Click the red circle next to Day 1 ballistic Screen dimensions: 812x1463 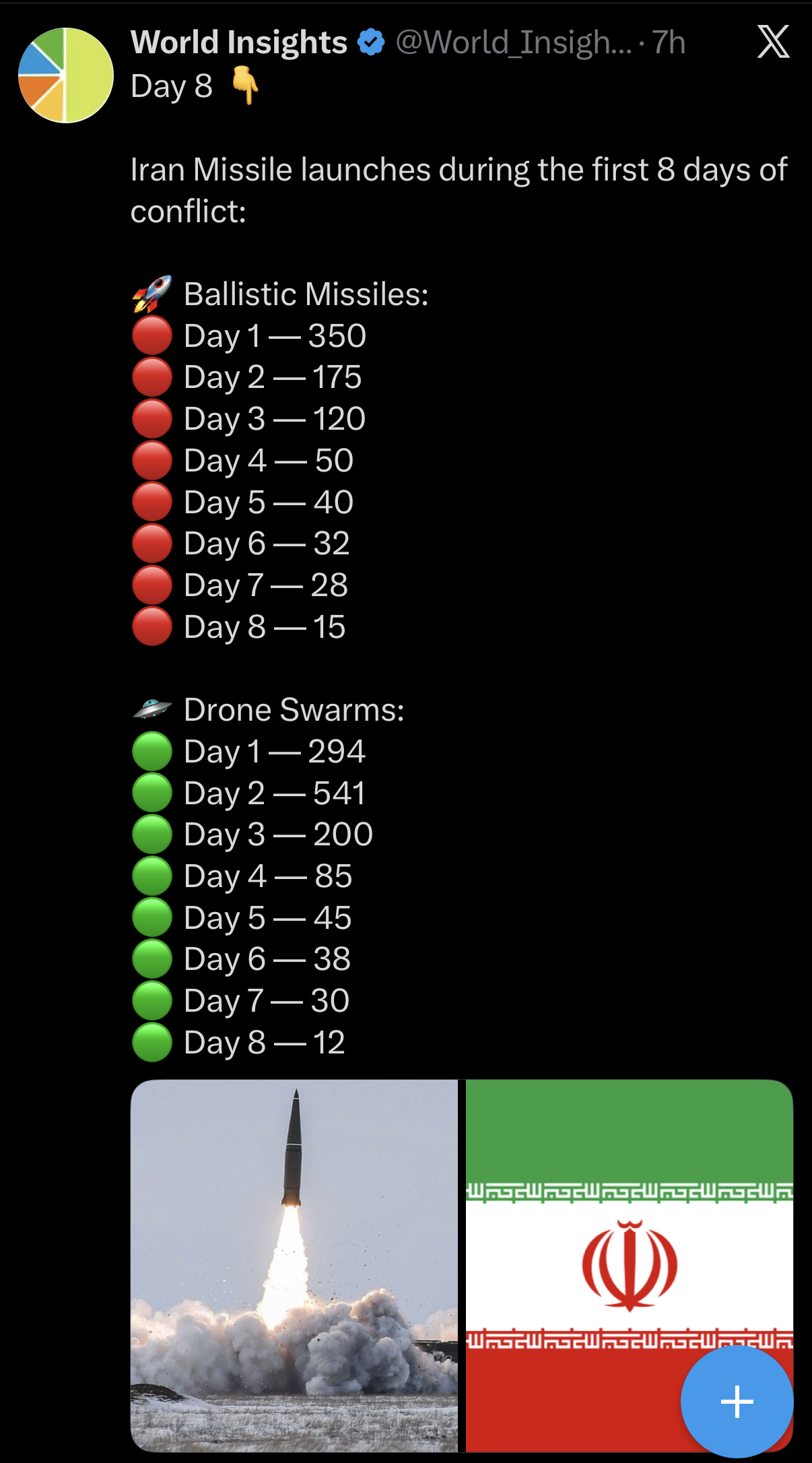tap(151, 335)
